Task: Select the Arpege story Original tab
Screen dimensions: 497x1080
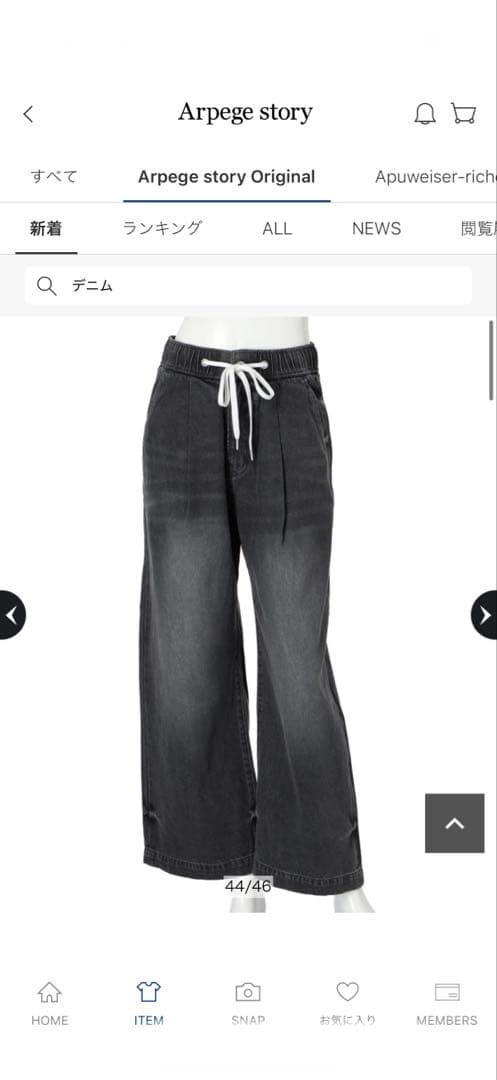Action: tap(226, 177)
